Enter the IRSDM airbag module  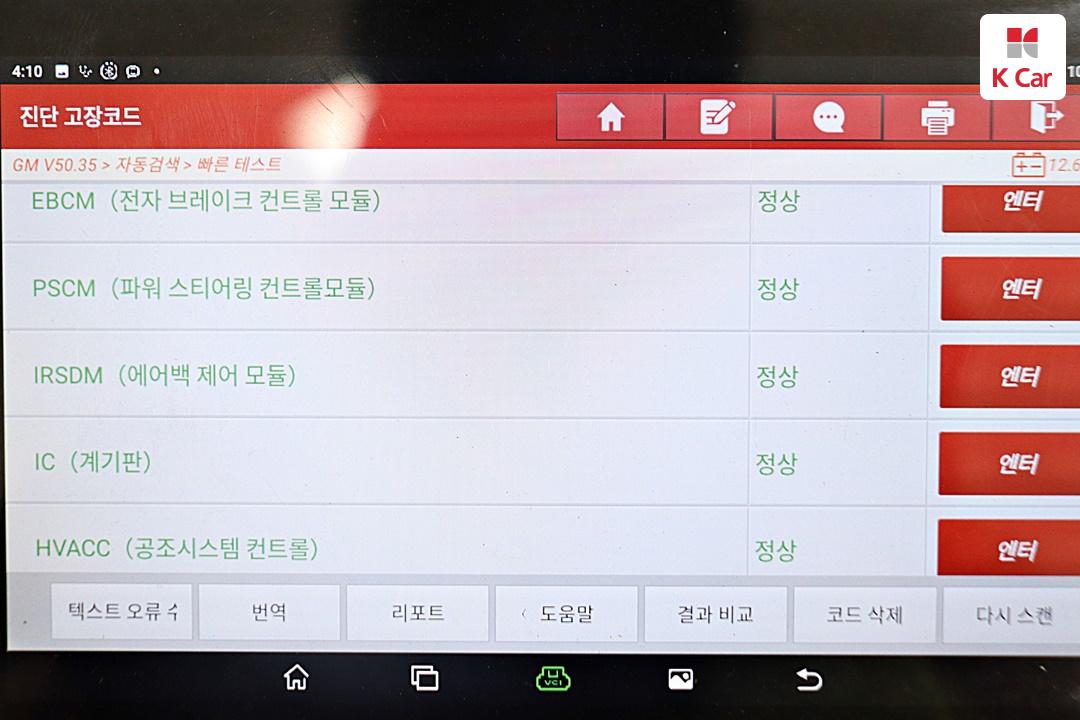[x=1012, y=376]
